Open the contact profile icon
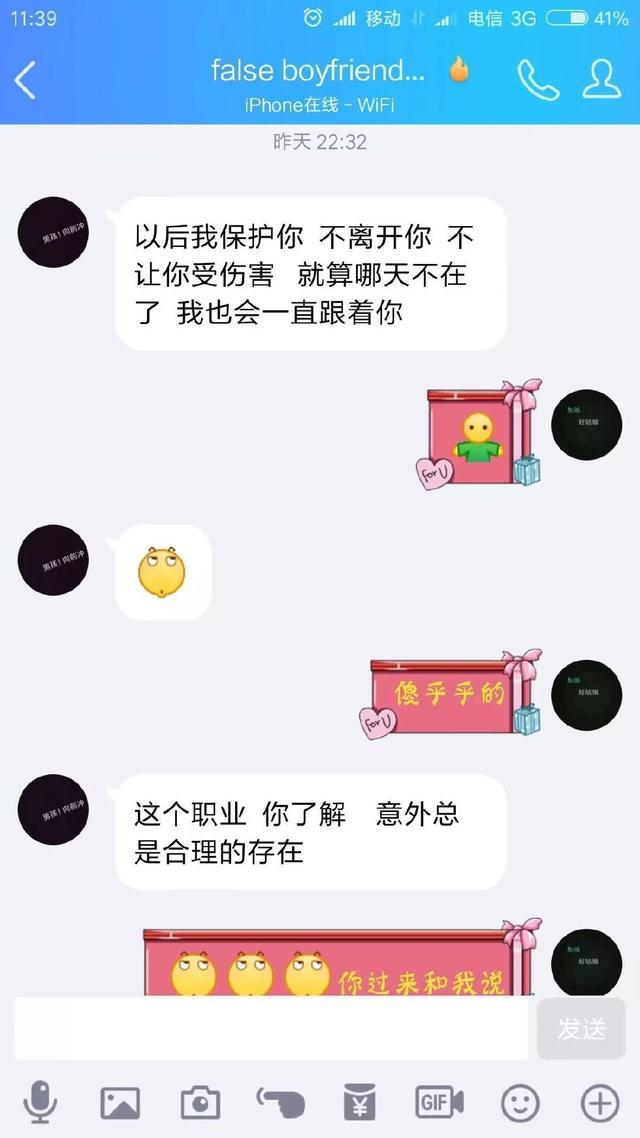 pos(601,80)
